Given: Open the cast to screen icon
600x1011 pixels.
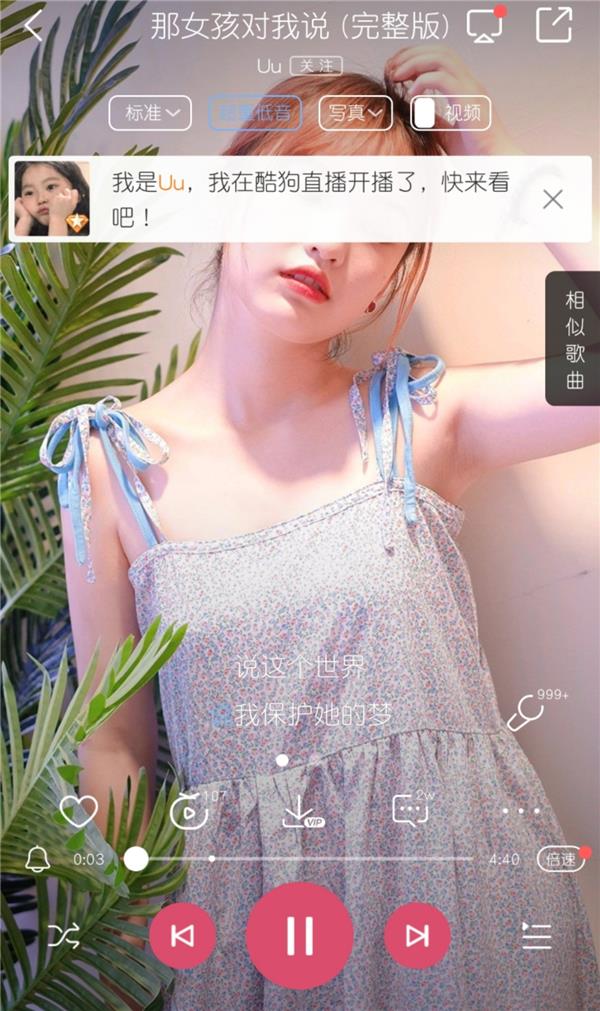Looking at the screenshot, I should pos(487,26).
